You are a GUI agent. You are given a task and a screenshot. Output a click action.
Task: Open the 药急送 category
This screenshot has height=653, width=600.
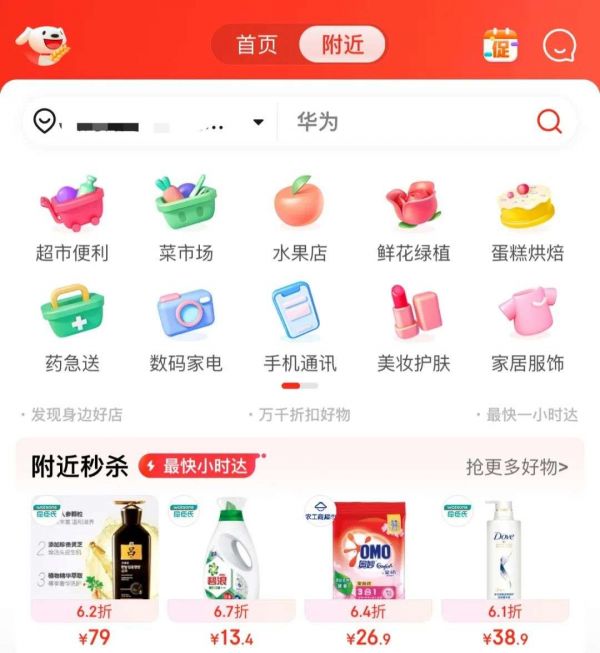pos(72,328)
